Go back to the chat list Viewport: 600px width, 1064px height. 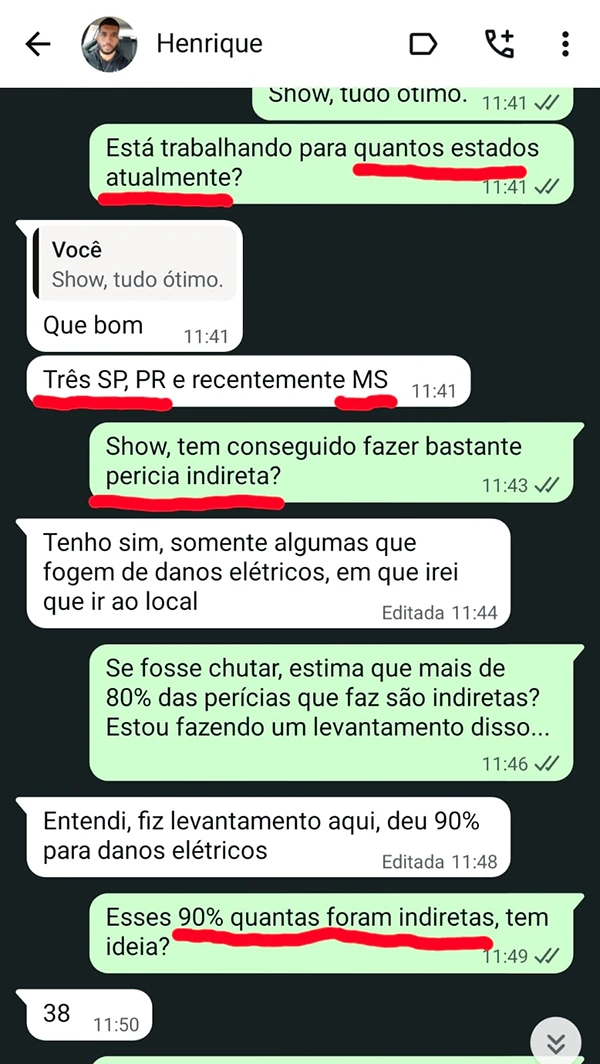pyautogui.click(x=38, y=44)
